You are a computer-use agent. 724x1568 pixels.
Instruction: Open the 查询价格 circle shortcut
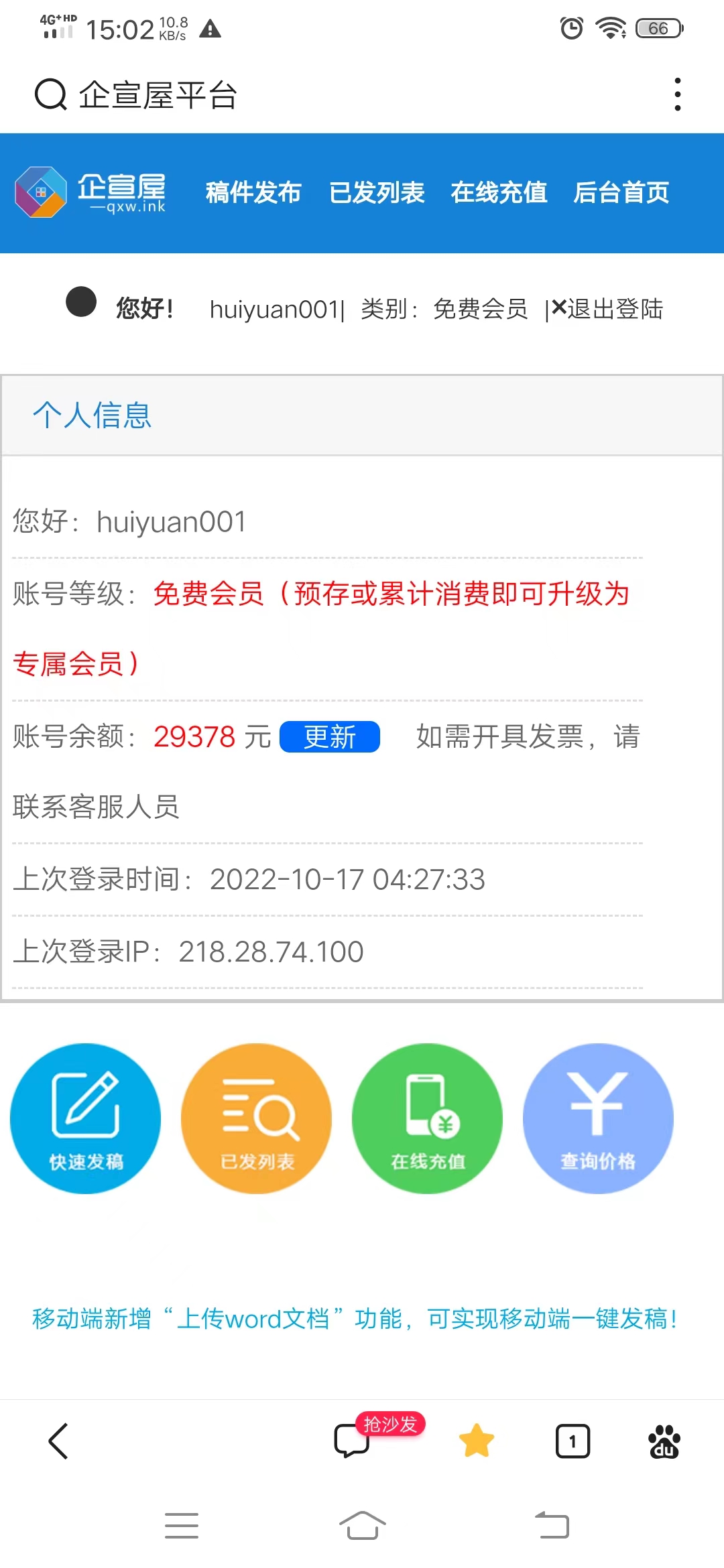[599, 1118]
